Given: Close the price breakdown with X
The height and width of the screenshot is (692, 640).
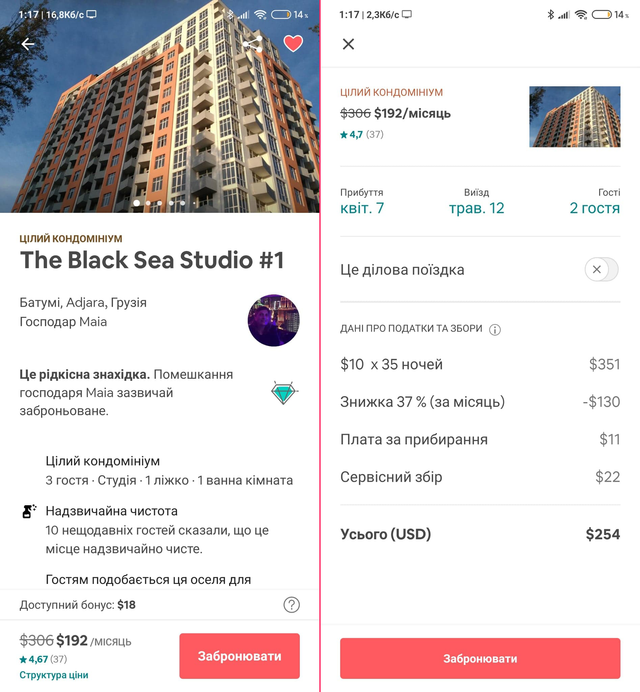Looking at the screenshot, I should (348, 44).
